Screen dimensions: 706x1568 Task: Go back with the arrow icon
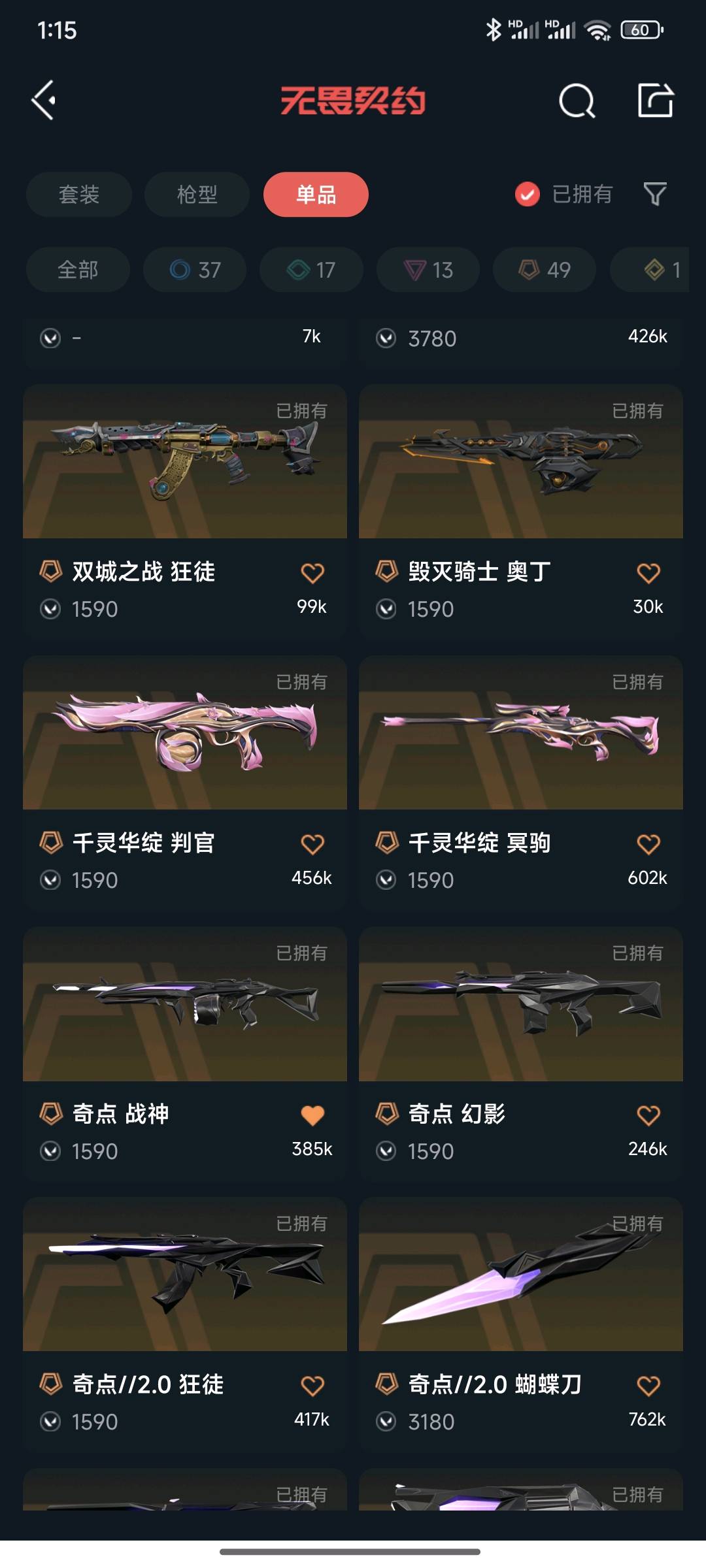tap(44, 101)
